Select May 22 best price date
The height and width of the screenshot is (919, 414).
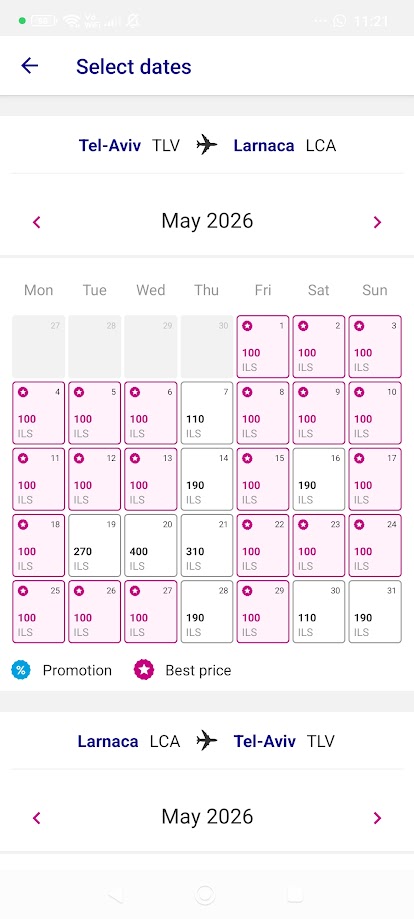click(263, 545)
